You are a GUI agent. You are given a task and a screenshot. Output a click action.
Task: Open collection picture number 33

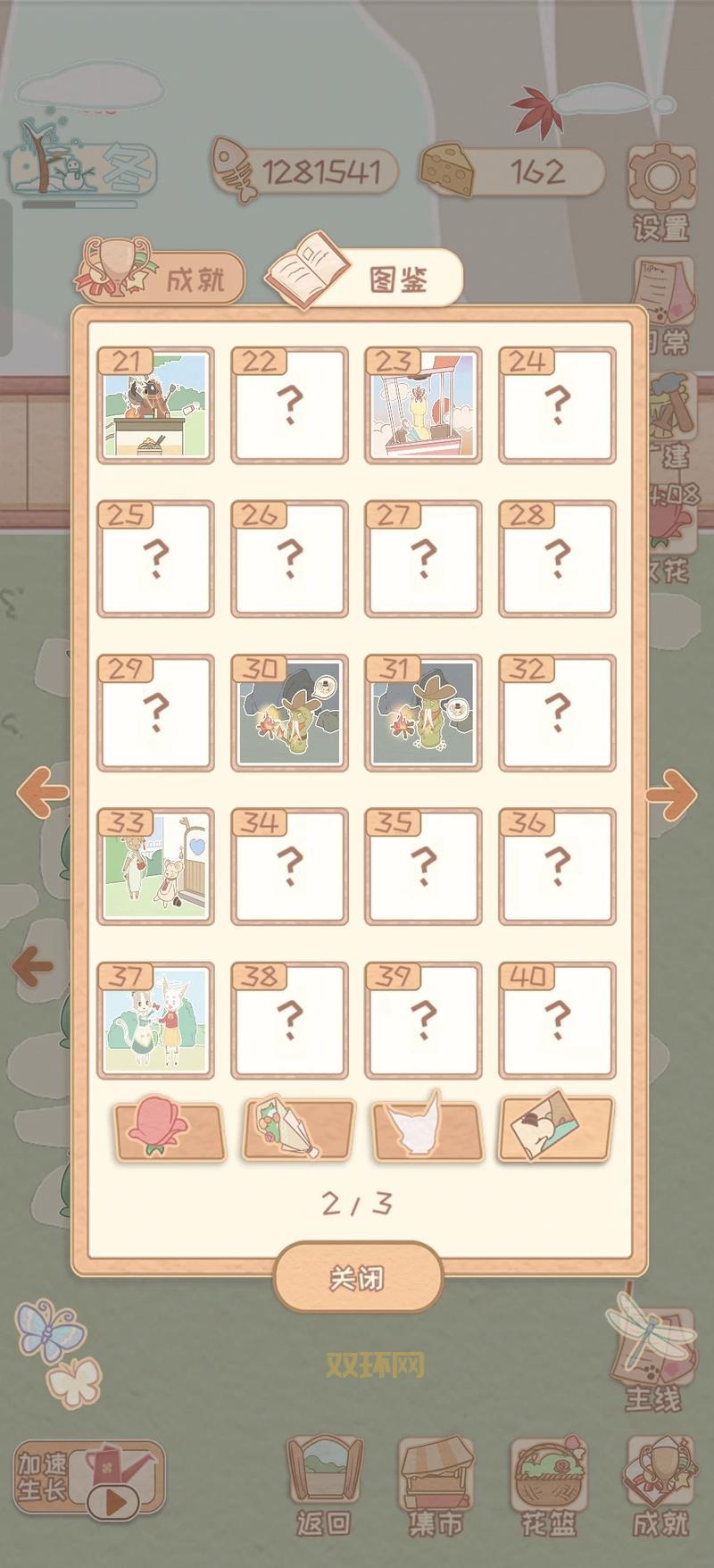155,866
